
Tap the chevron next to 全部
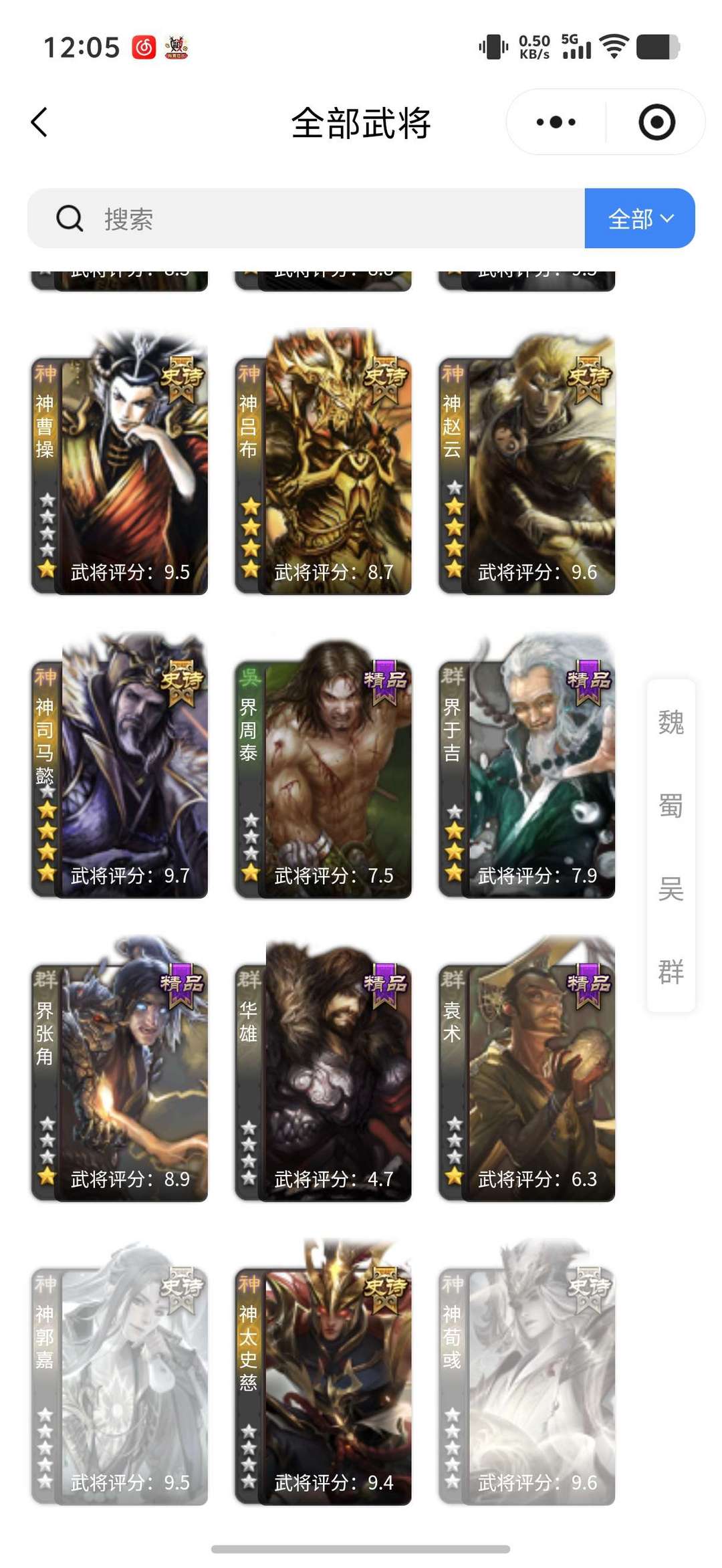click(668, 219)
